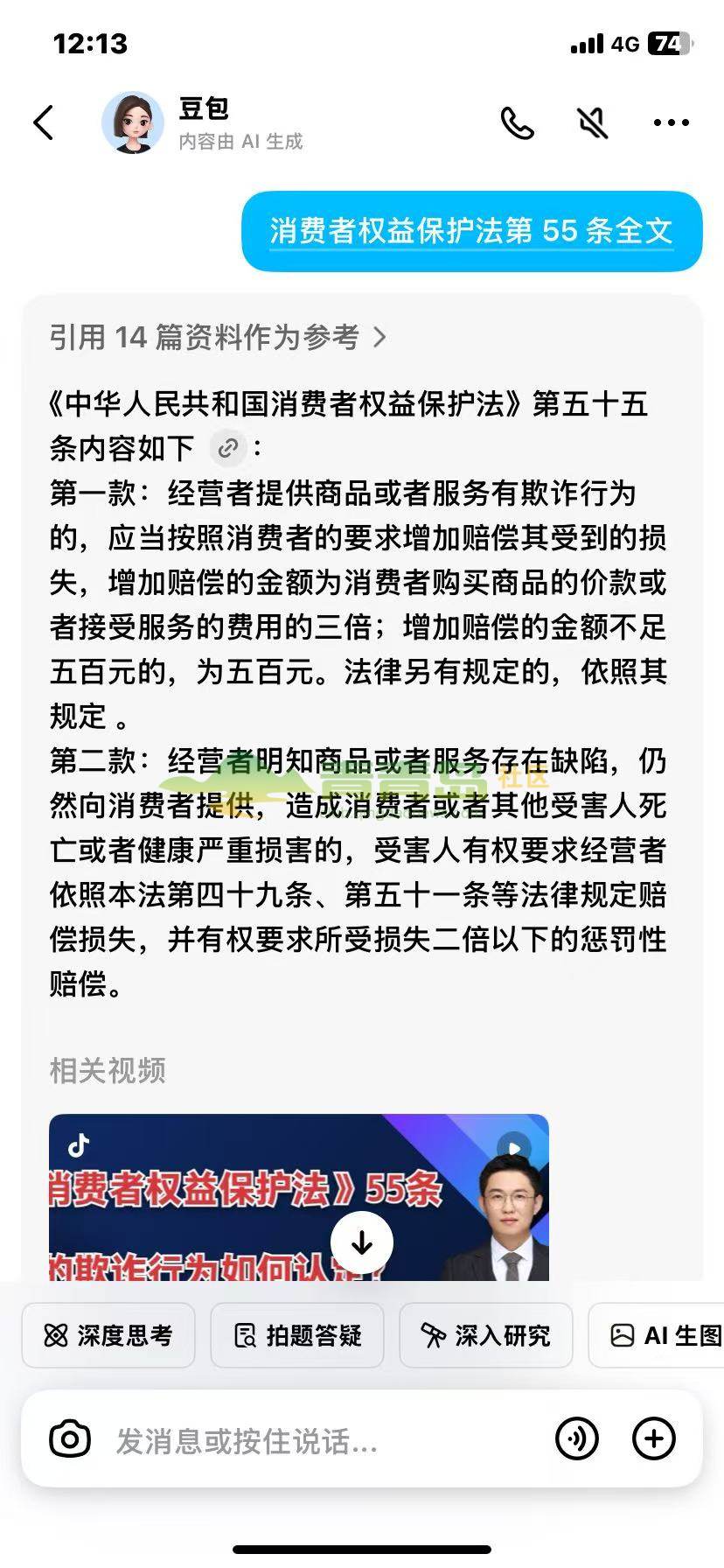Image resolution: width=724 pixels, height=1568 pixels.
Task: Select the 拍题答疑 chip
Action: (x=297, y=1335)
